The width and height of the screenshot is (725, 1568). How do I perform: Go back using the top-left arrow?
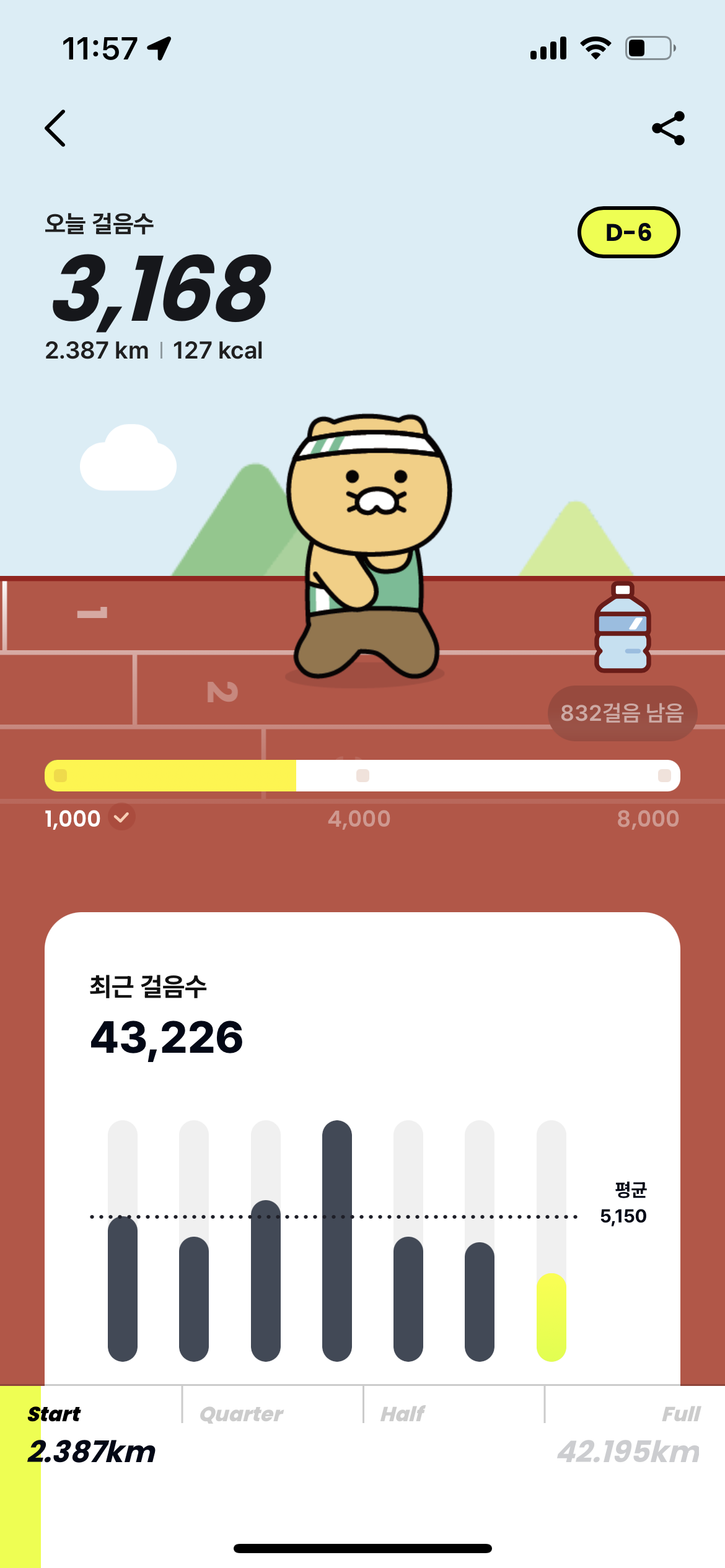point(55,128)
